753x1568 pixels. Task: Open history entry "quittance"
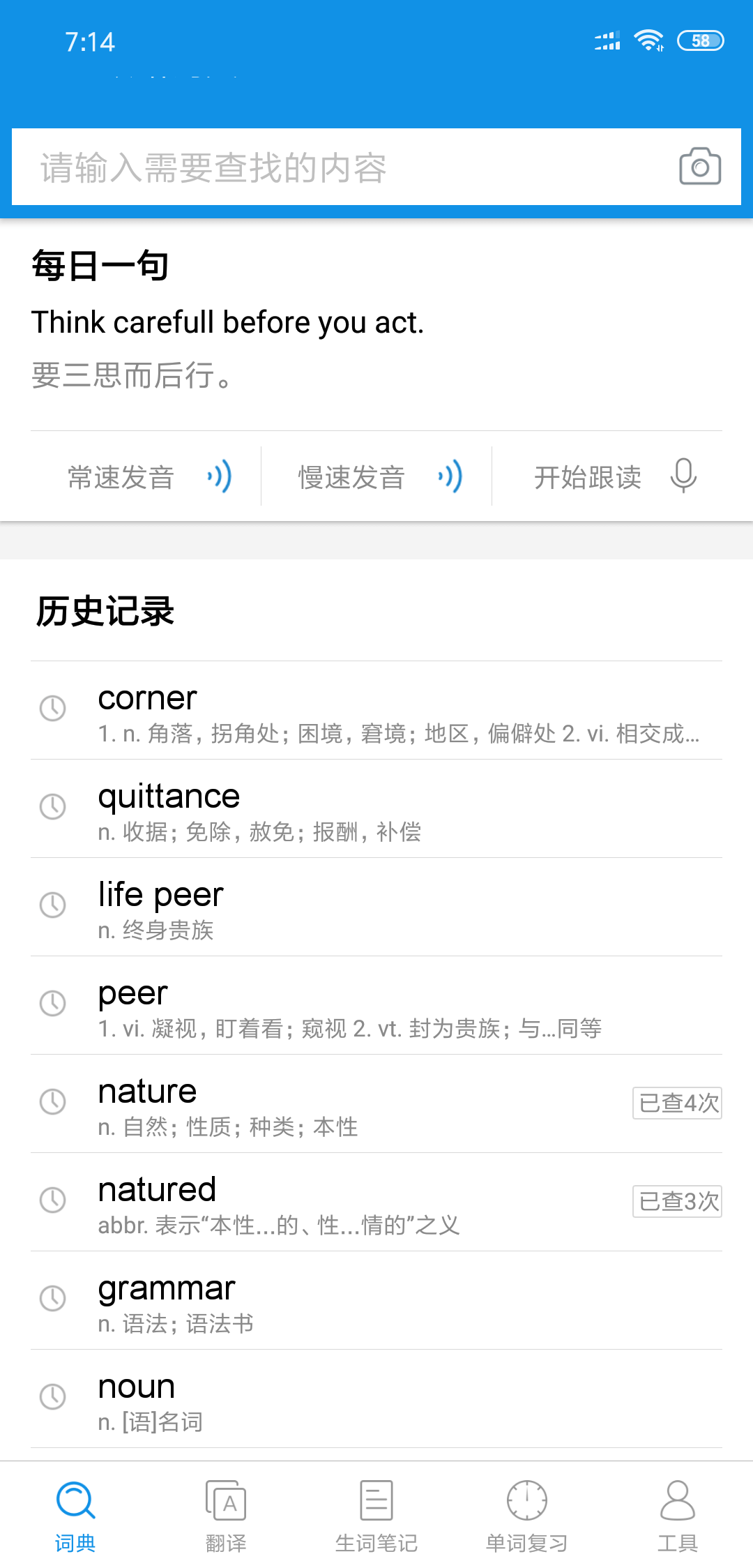tap(376, 809)
